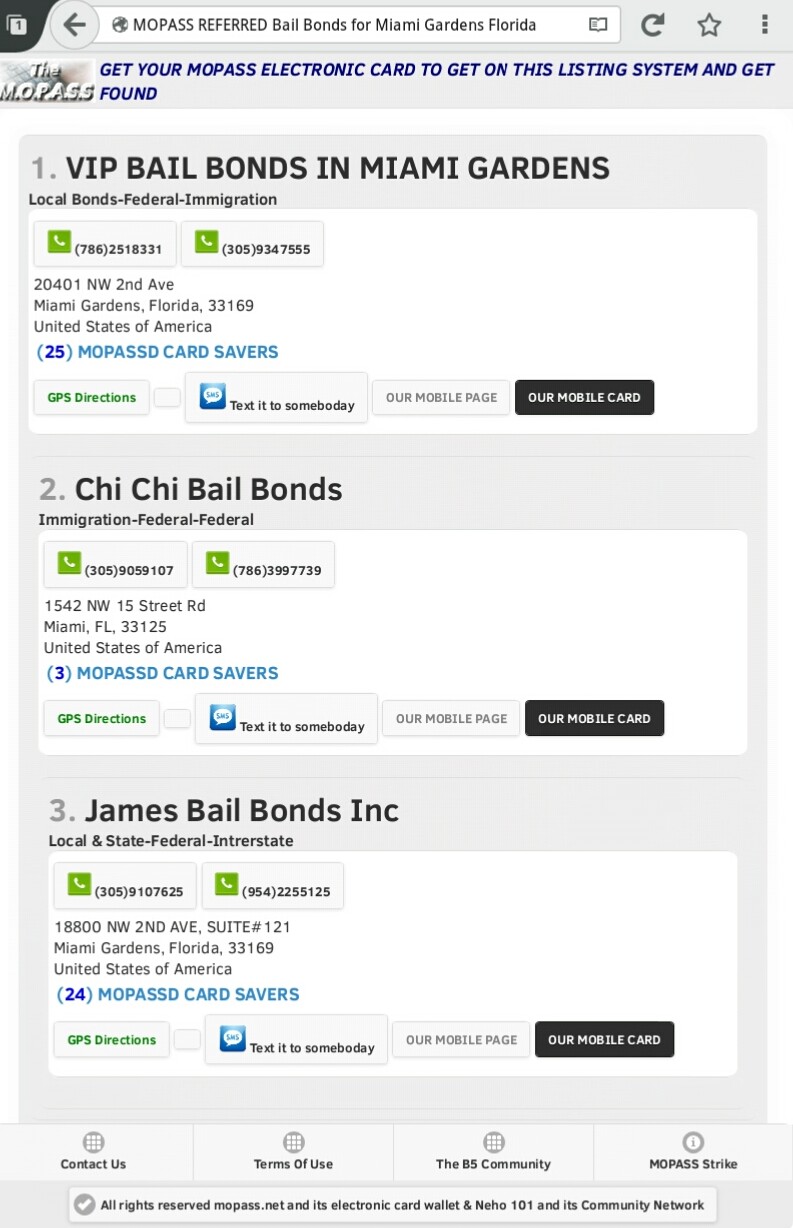793x1228 pixels.
Task: Go back using the browser back arrow
Action: click(x=74, y=25)
